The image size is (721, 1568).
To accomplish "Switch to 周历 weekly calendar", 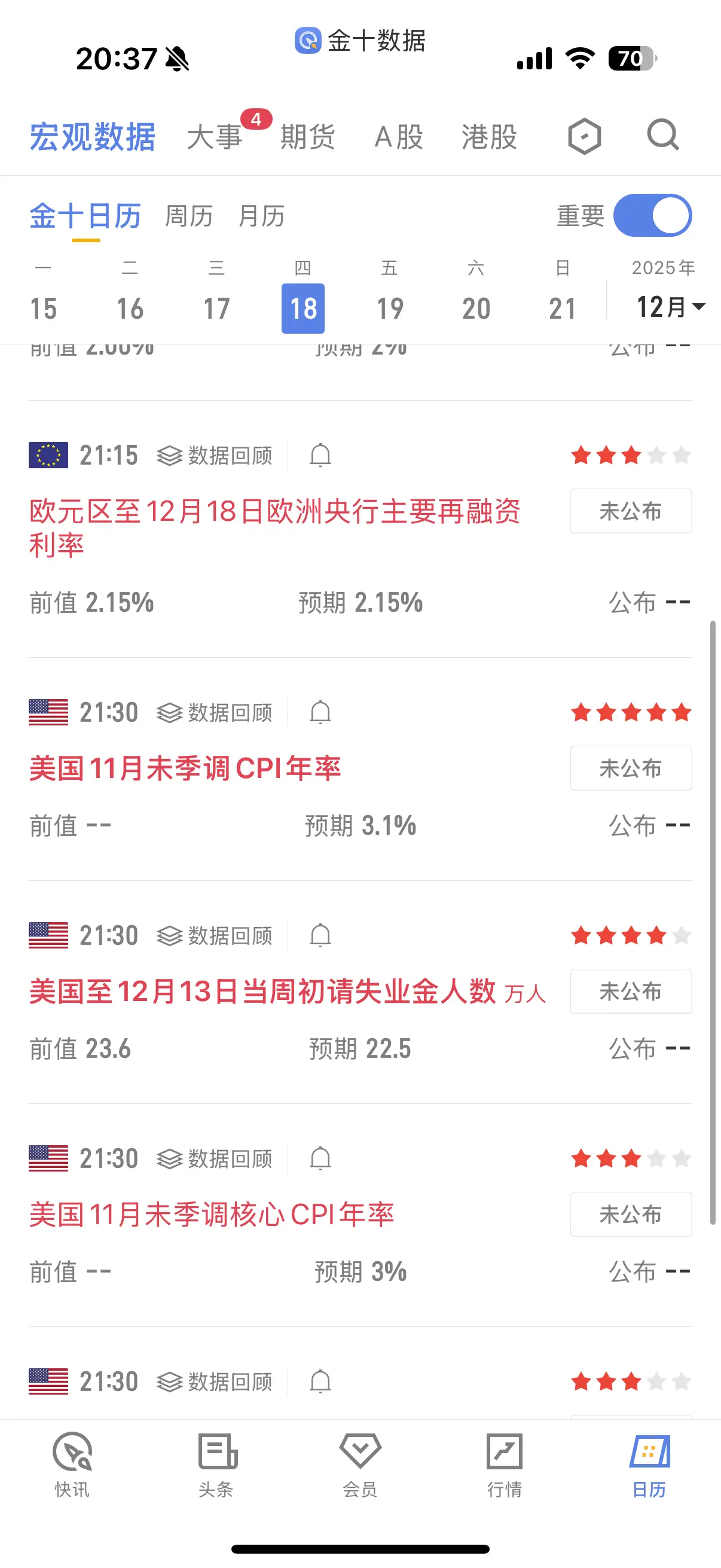I will 188,216.
